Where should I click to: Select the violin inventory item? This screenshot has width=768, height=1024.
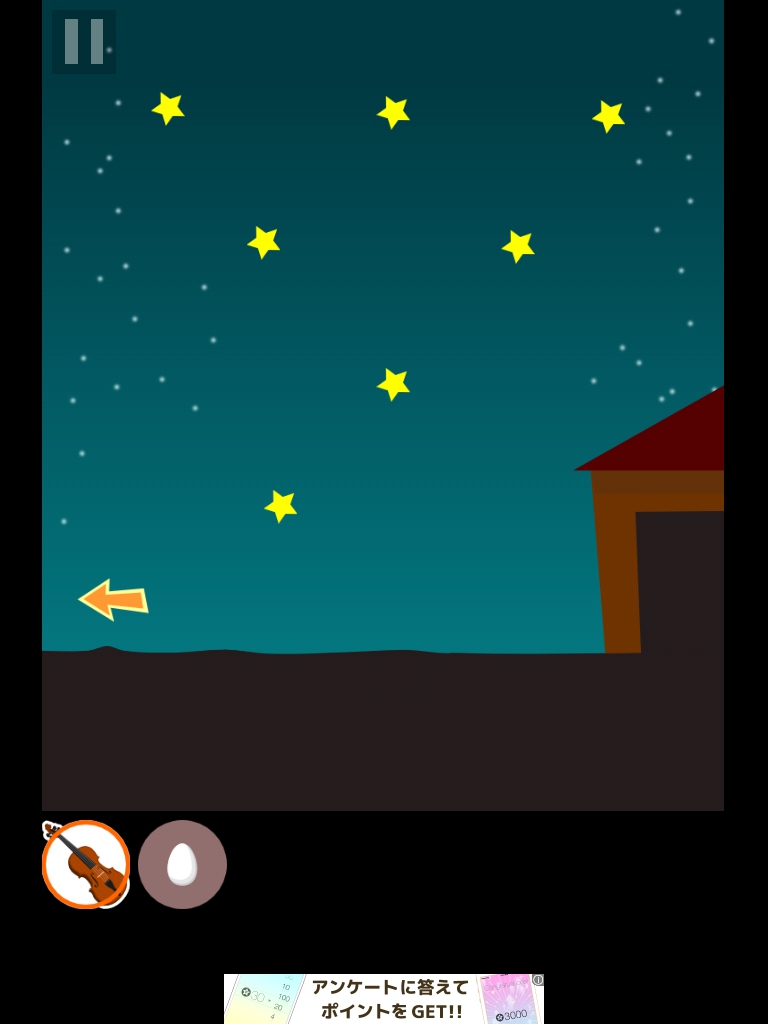pos(86,864)
